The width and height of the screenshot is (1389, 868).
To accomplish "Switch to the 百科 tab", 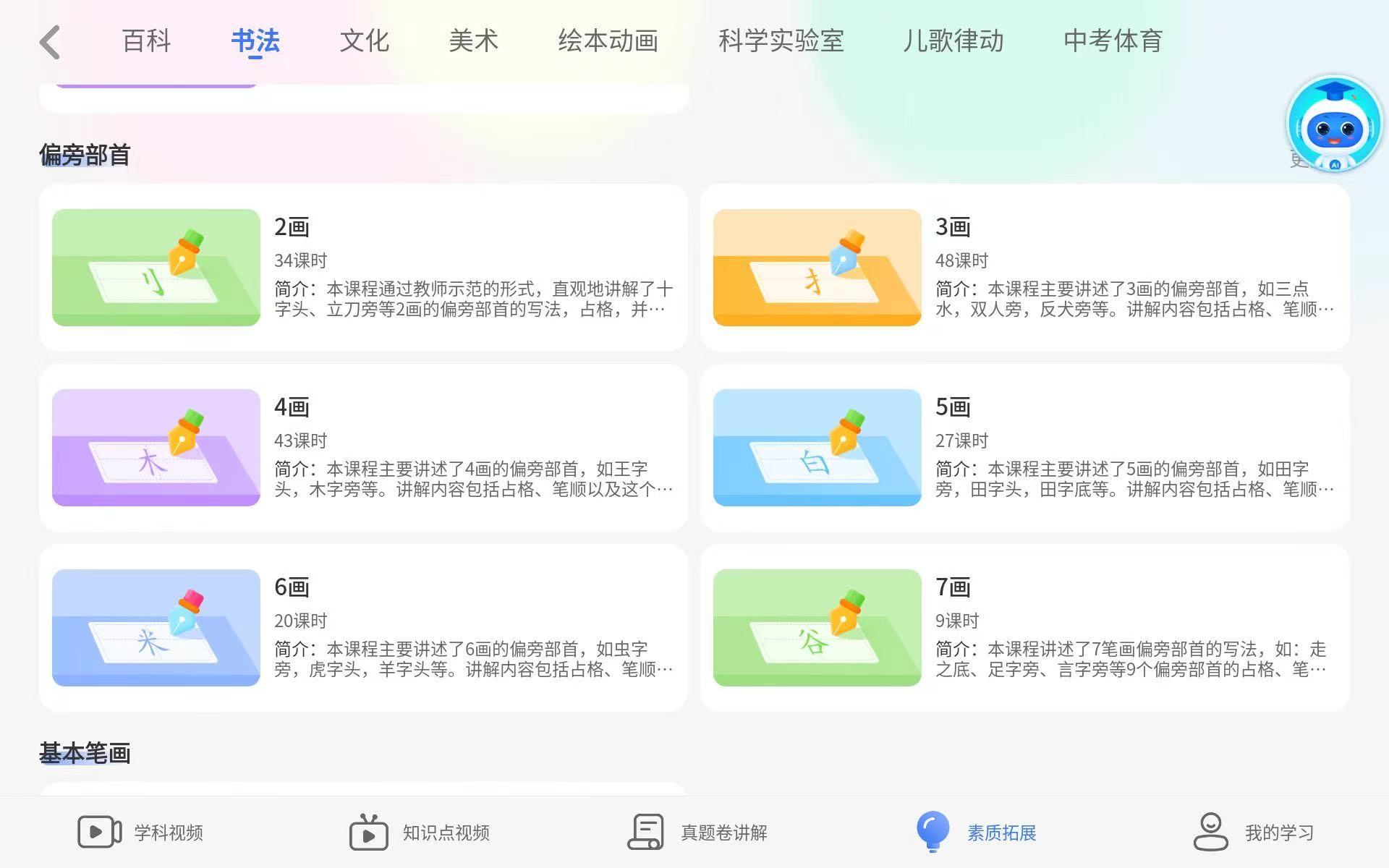I will (x=146, y=41).
